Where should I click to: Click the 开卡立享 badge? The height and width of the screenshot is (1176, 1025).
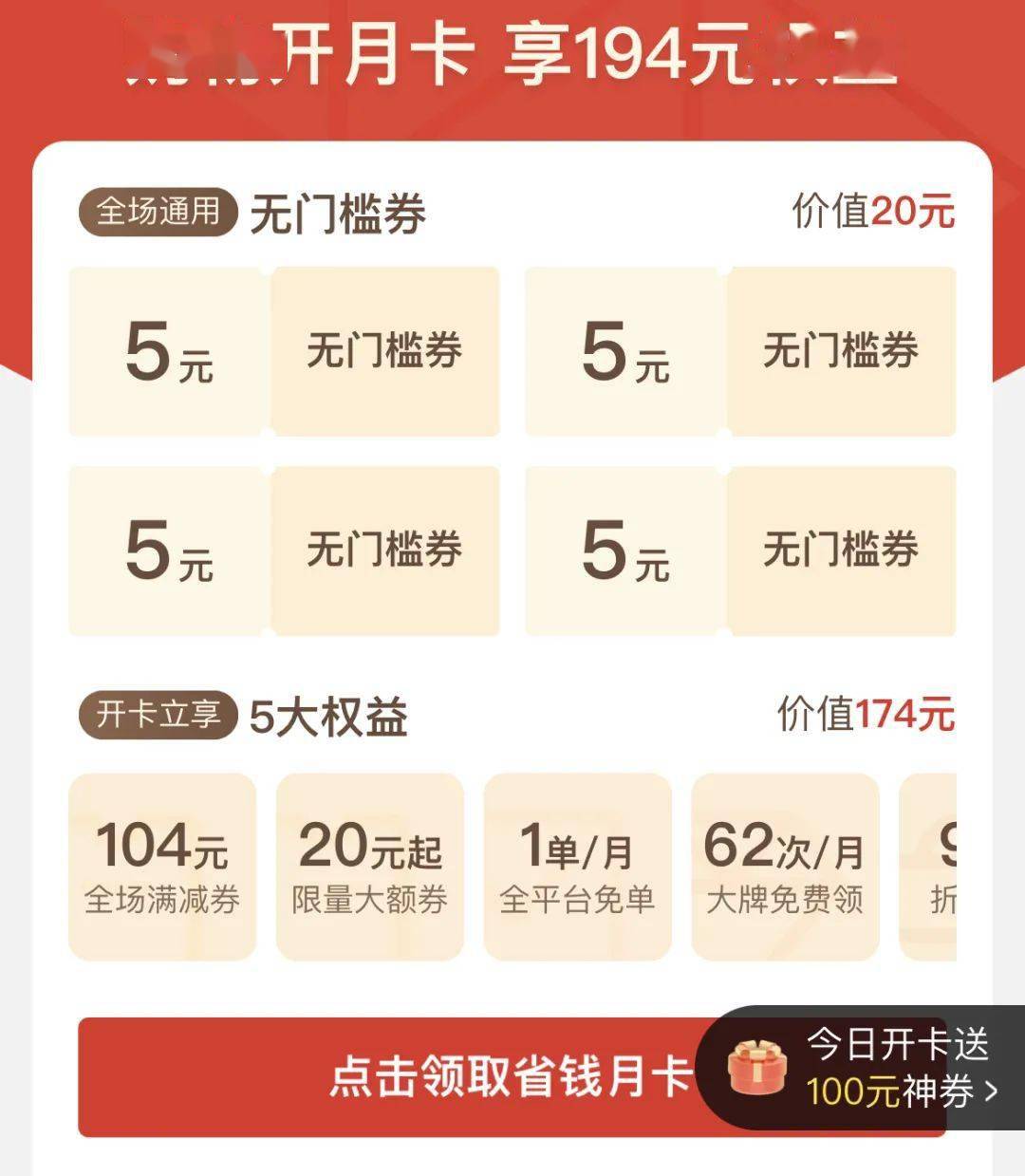point(157,718)
